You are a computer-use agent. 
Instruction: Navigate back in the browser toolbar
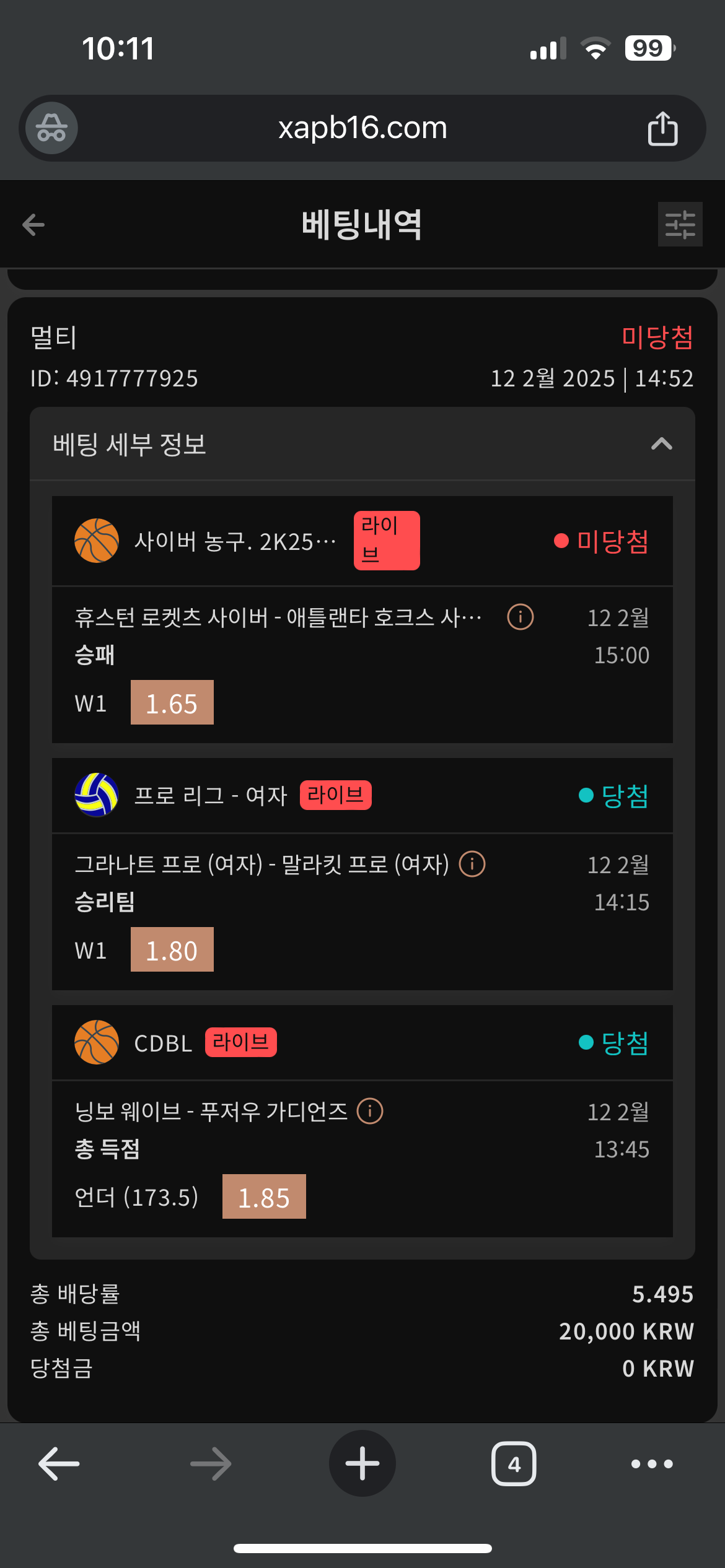coord(59,1463)
